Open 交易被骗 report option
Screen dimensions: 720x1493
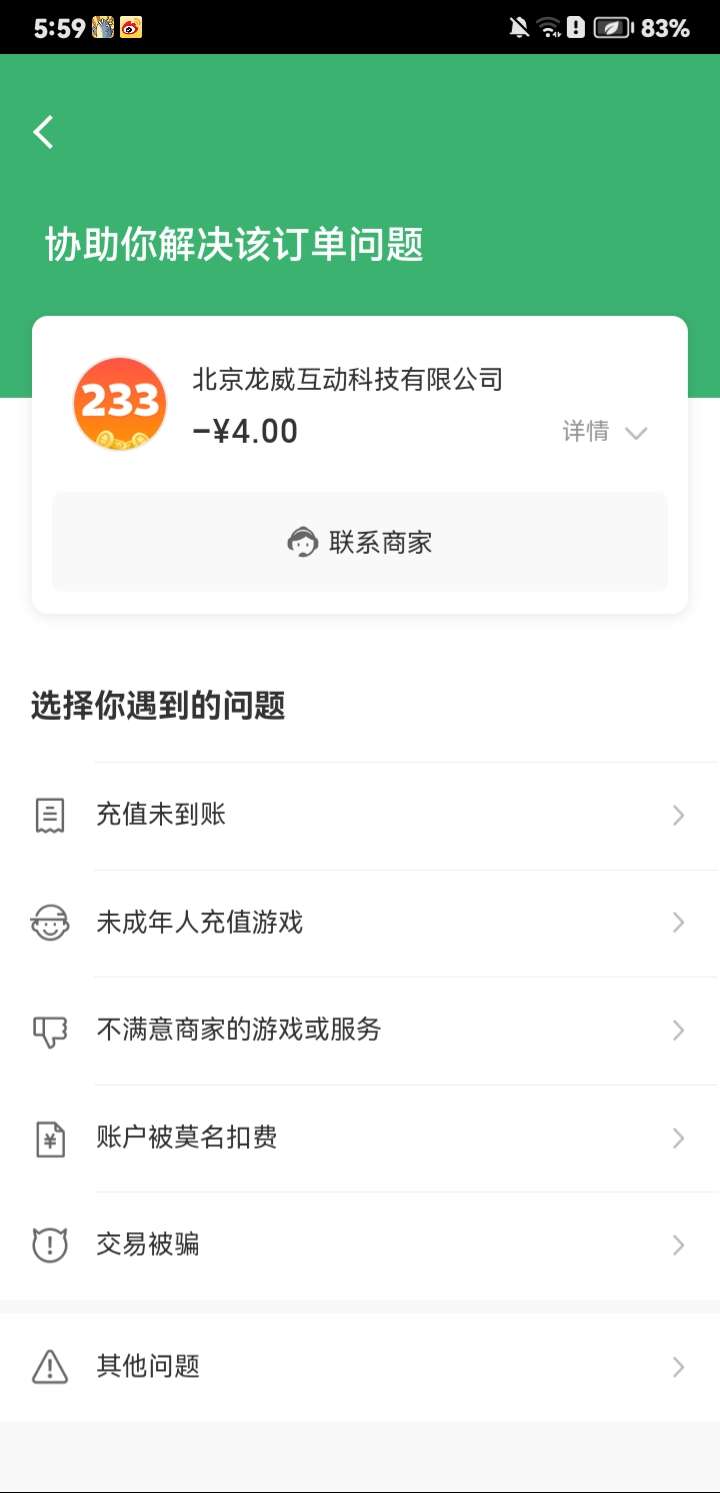point(360,1246)
